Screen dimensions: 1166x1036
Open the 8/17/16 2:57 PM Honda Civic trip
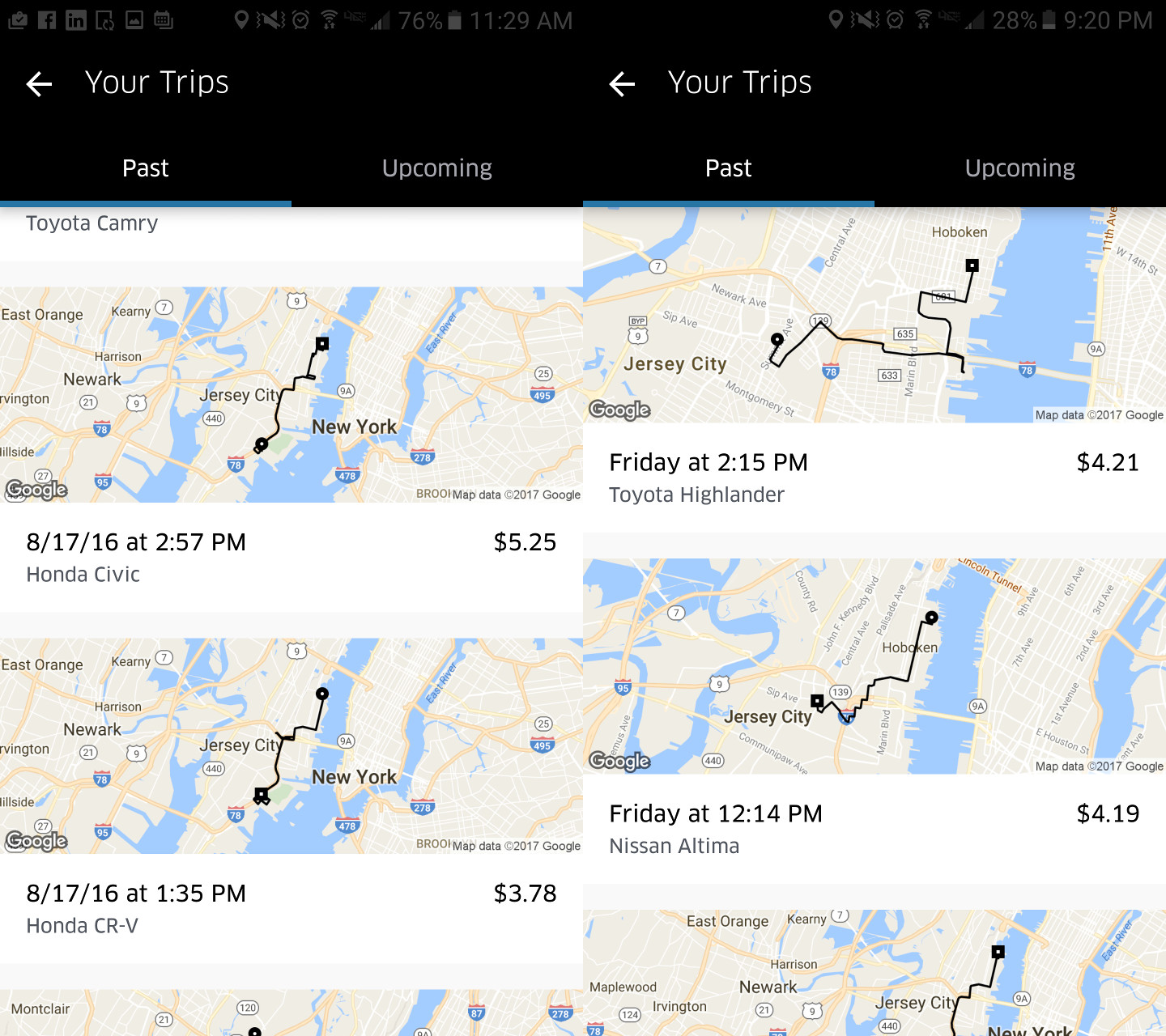coord(291,557)
